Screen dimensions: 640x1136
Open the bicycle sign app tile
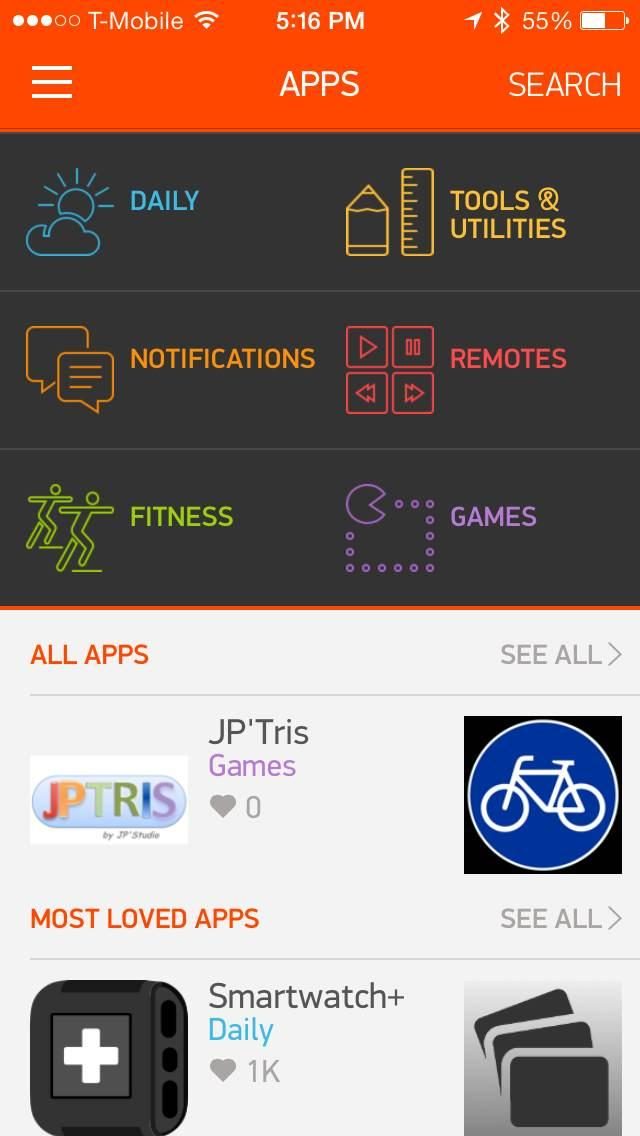(x=543, y=795)
